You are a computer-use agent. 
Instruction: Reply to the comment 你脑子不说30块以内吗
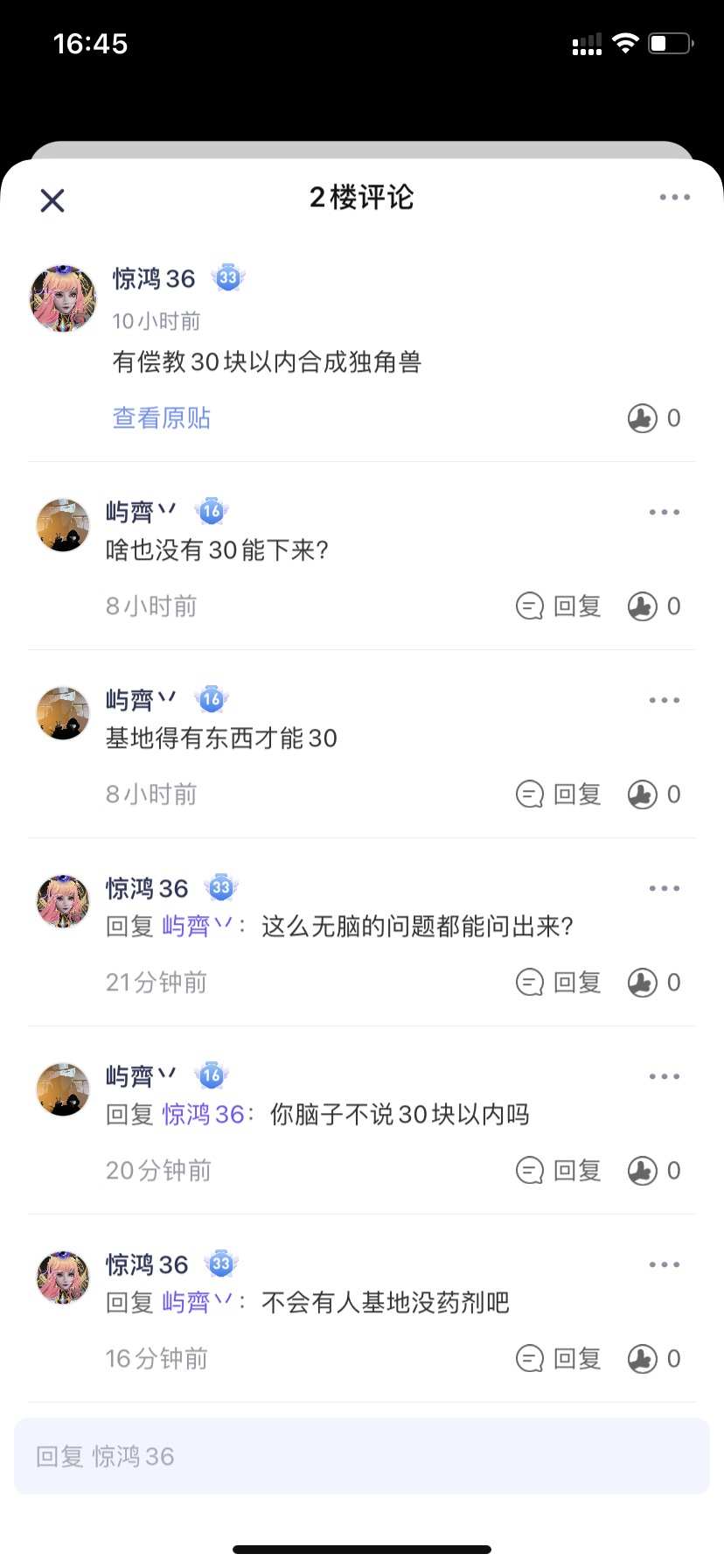coord(559,1170)
